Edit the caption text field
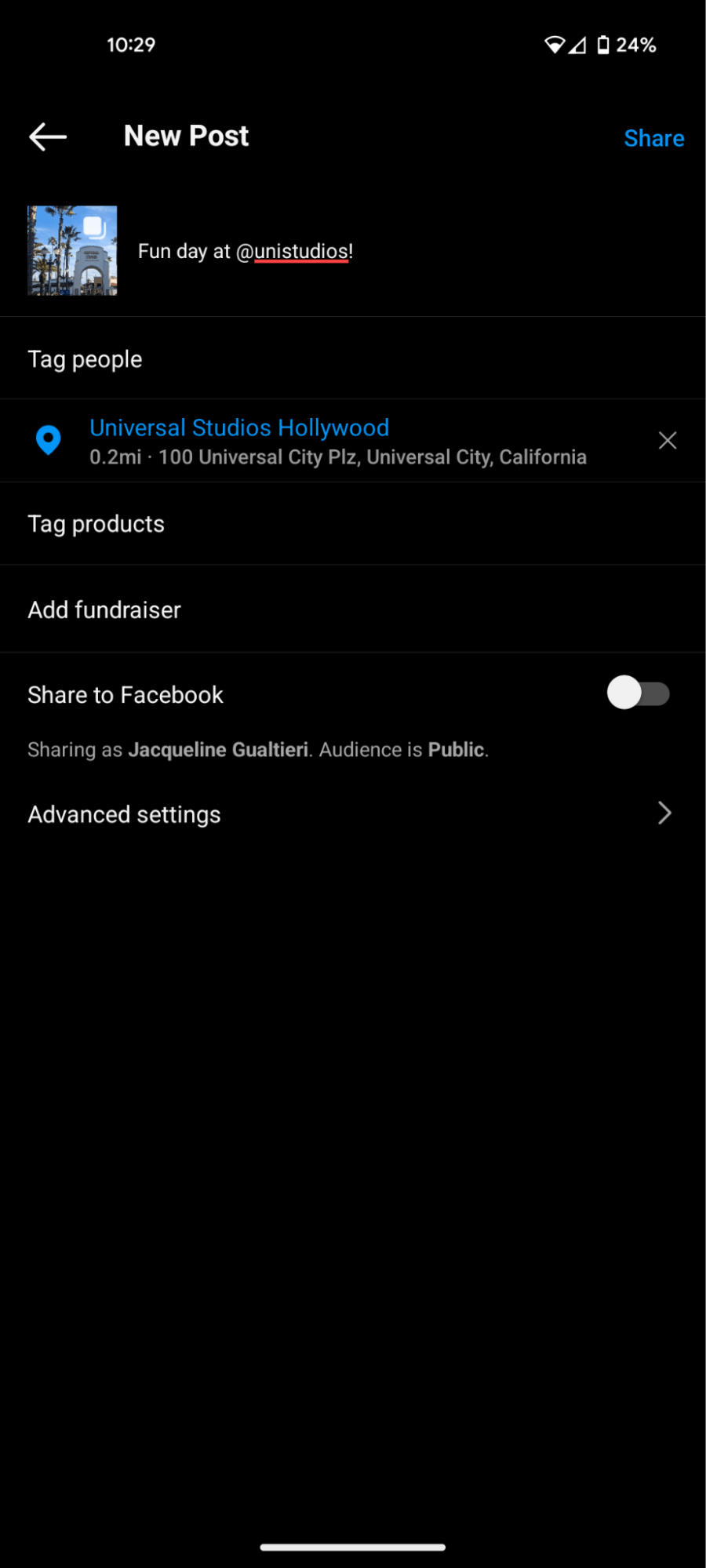Image resolution: width=706 pixels, height=1568 pixels. coord(392,251)
